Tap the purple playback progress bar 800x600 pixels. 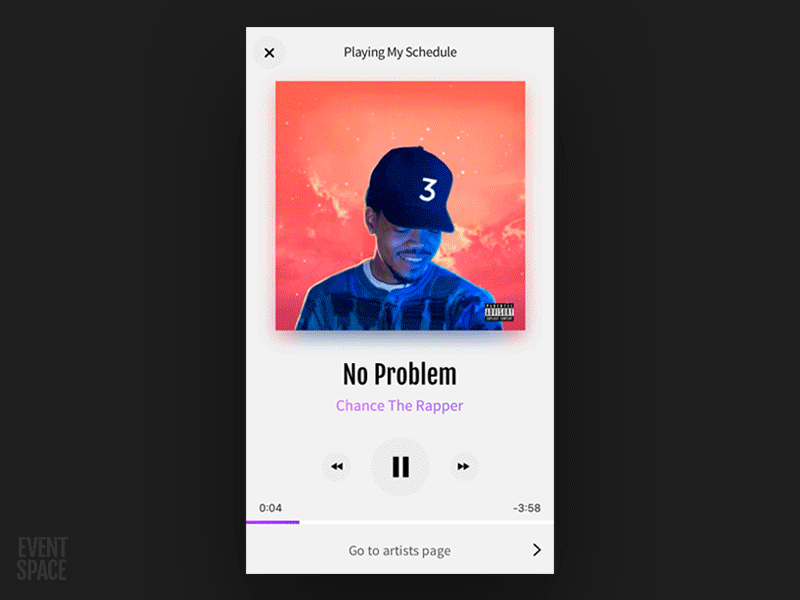(273, 522)
